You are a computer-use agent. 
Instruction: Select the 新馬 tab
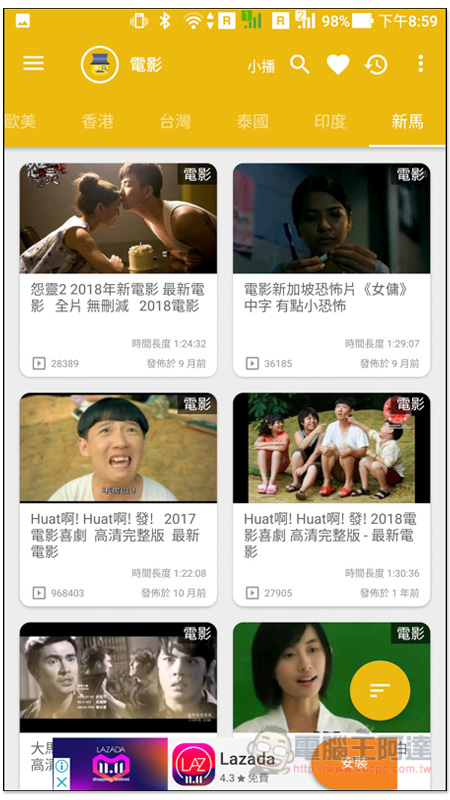point(407,121)
